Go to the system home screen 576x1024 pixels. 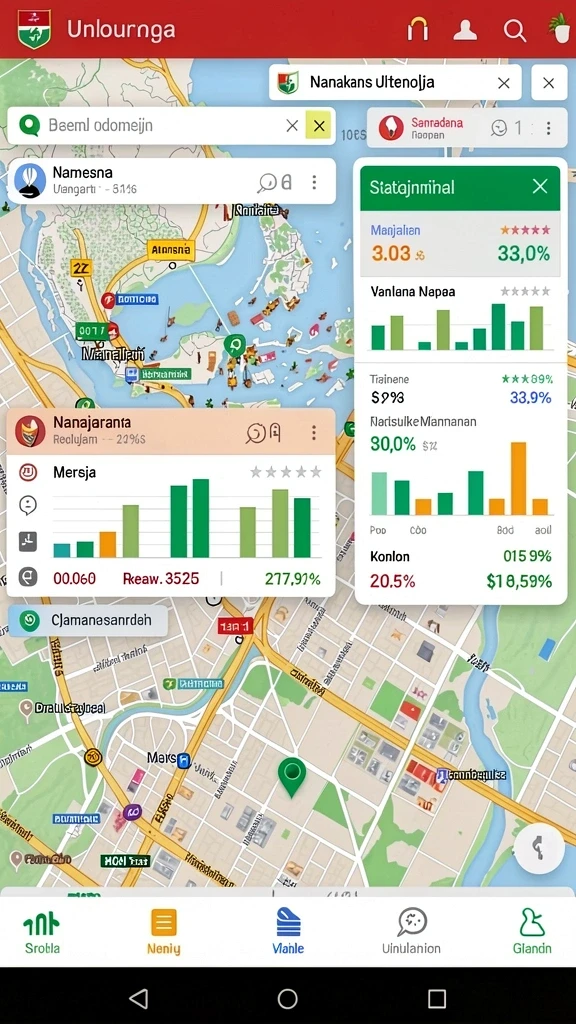(287, 998)
